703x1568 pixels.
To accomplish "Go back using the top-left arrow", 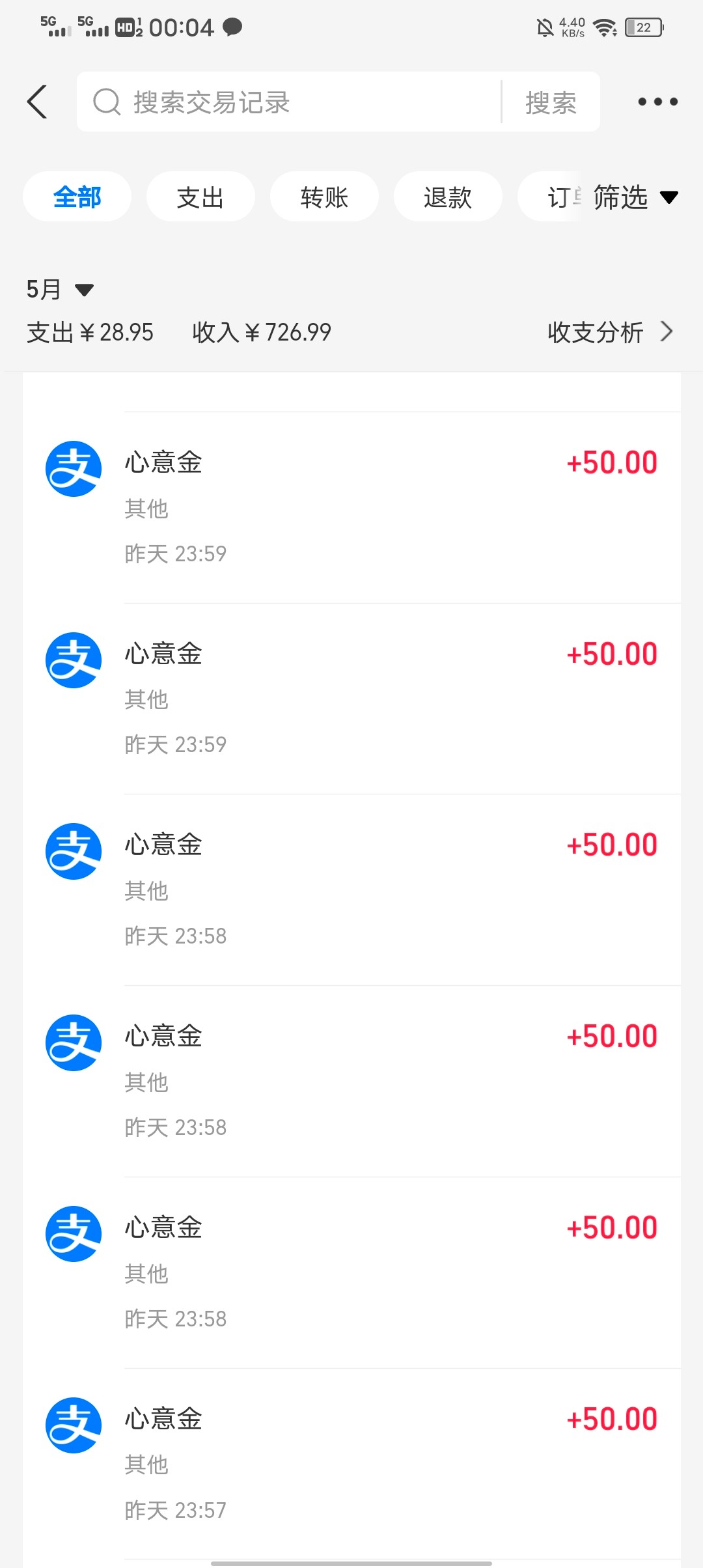I will (38, 102).
